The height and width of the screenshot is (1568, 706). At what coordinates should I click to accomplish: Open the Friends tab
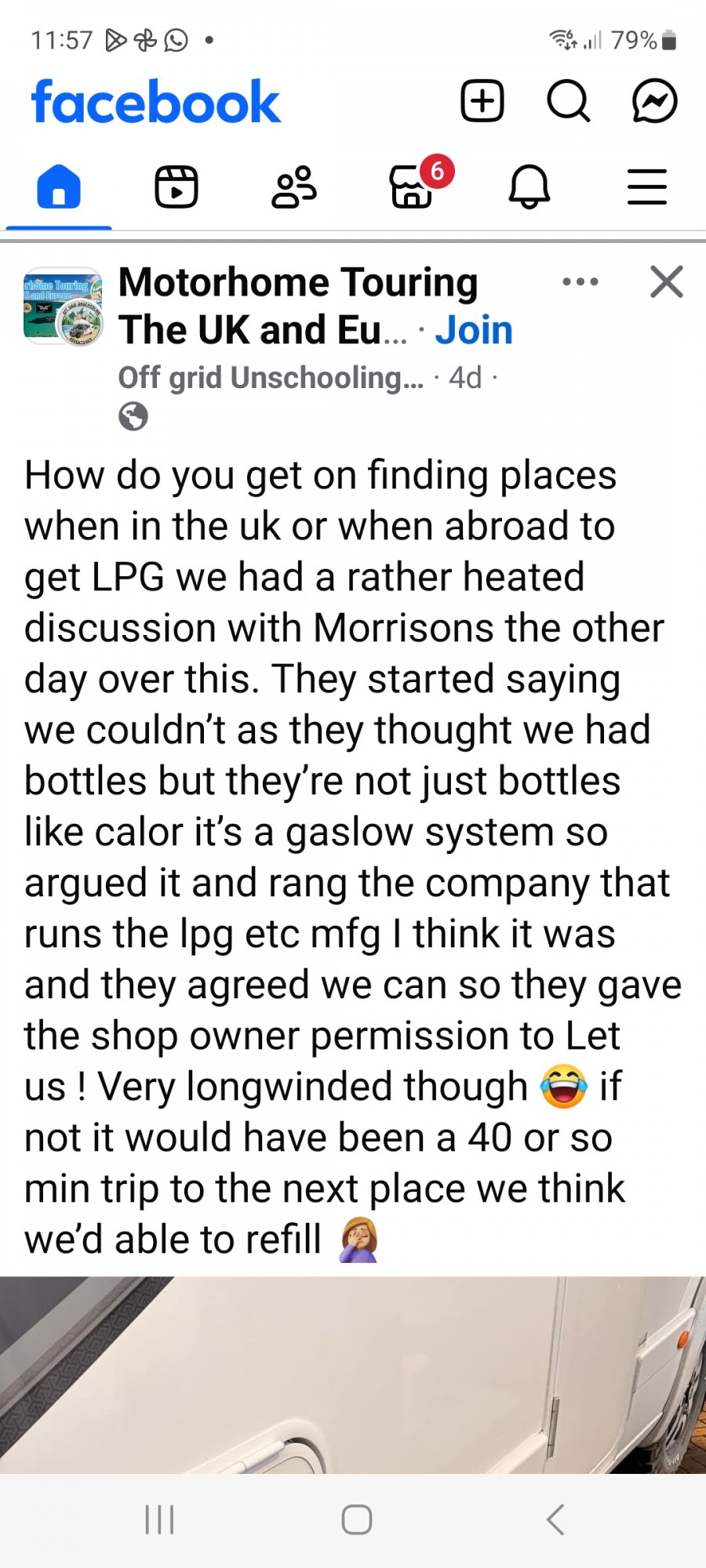(294, 187)
